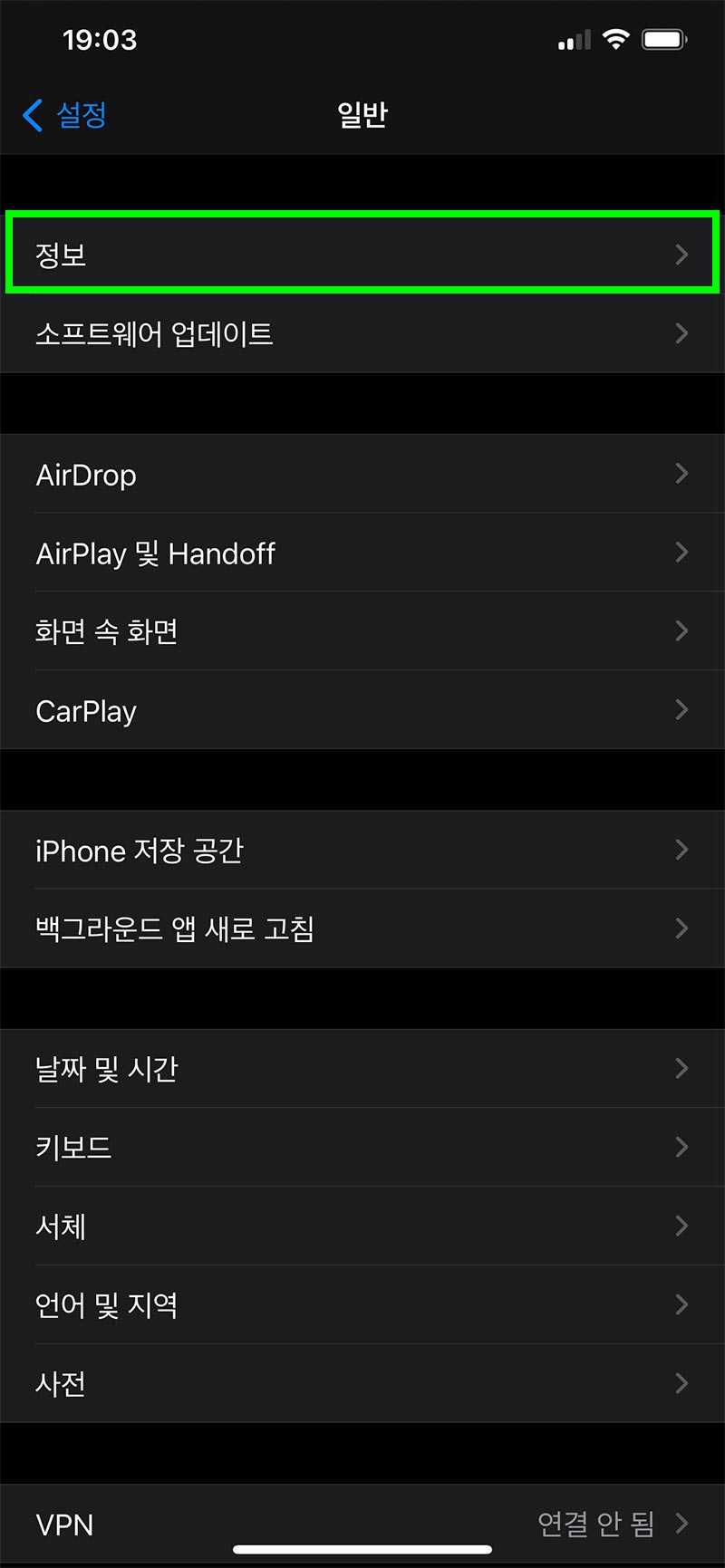Expand the chevron next to 정보

click(x=681, y=255)
